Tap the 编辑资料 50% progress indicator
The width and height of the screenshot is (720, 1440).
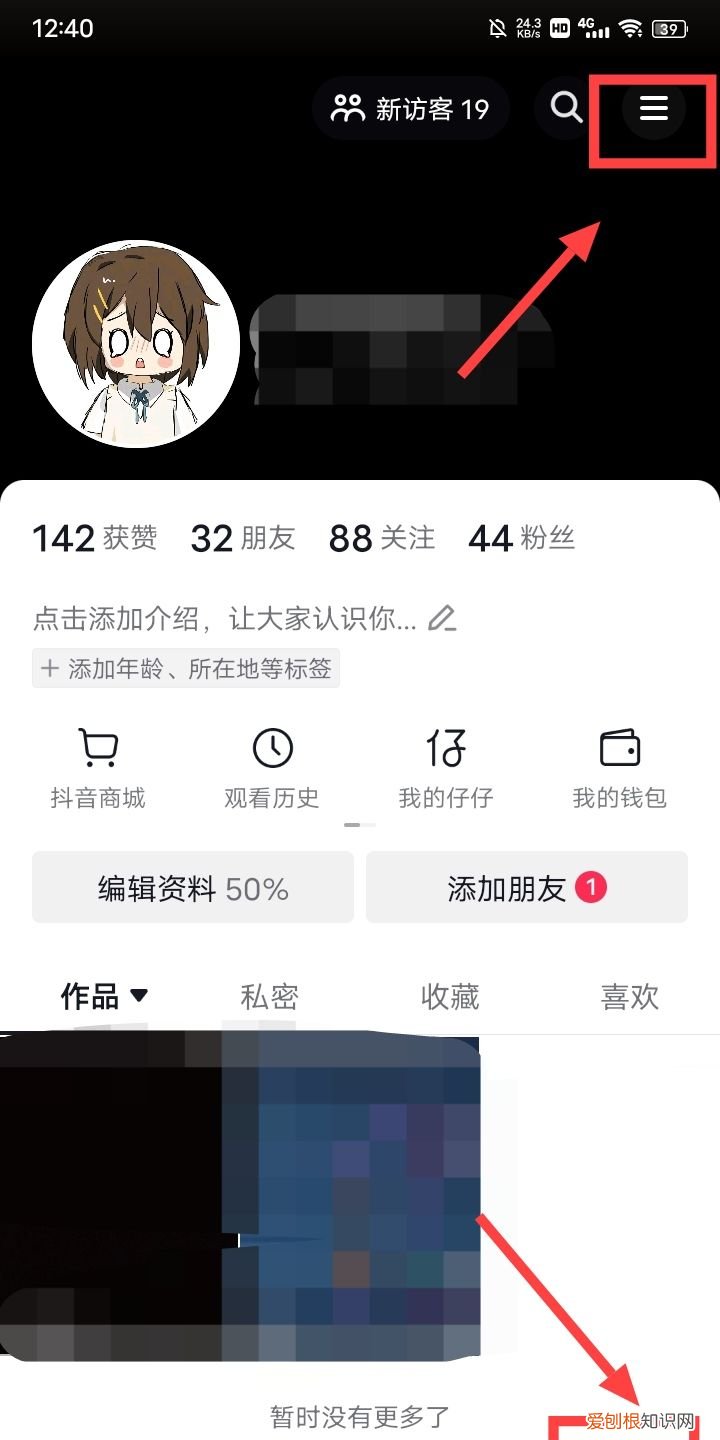pos(258,887)
